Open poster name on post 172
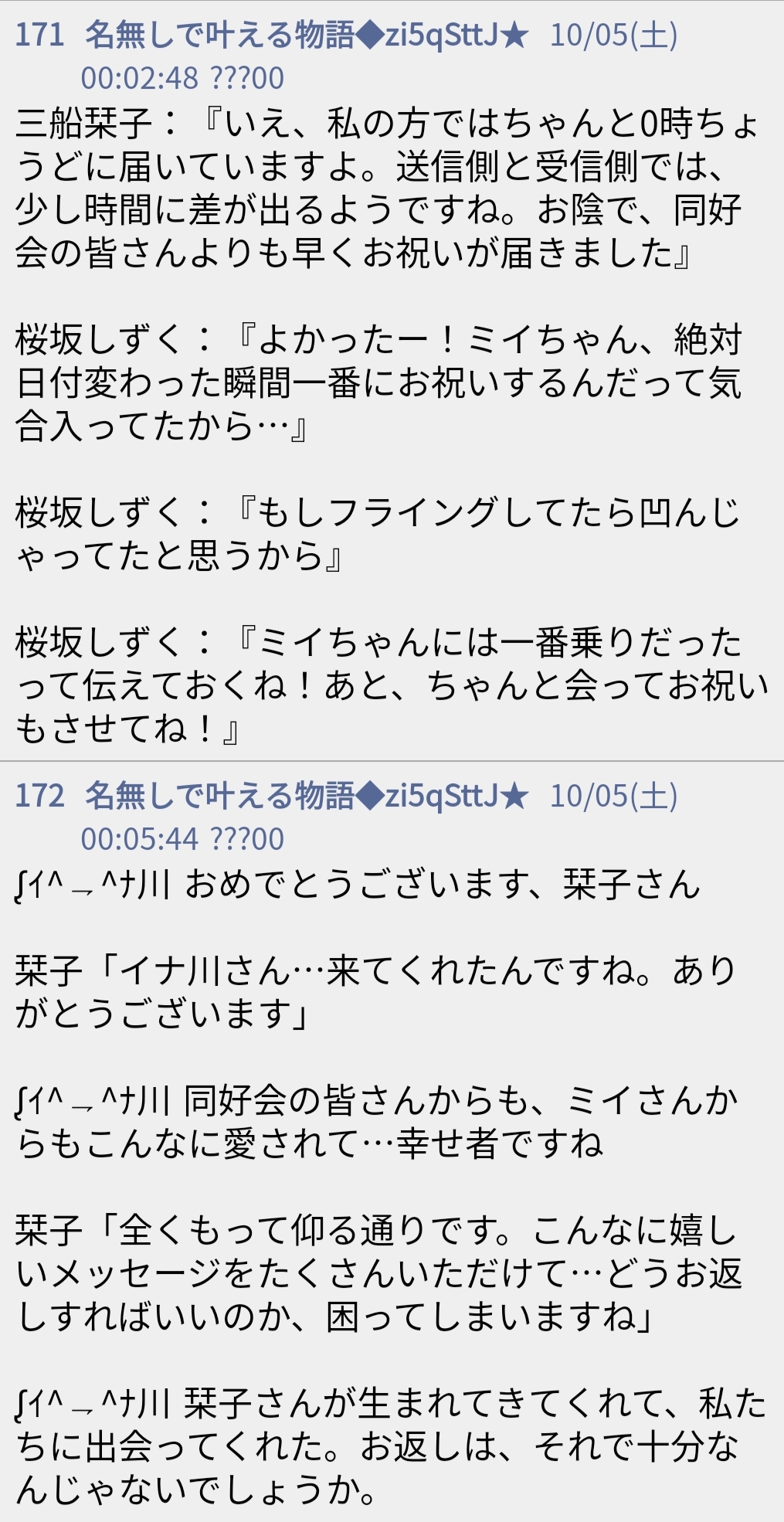 click(307, 797)
